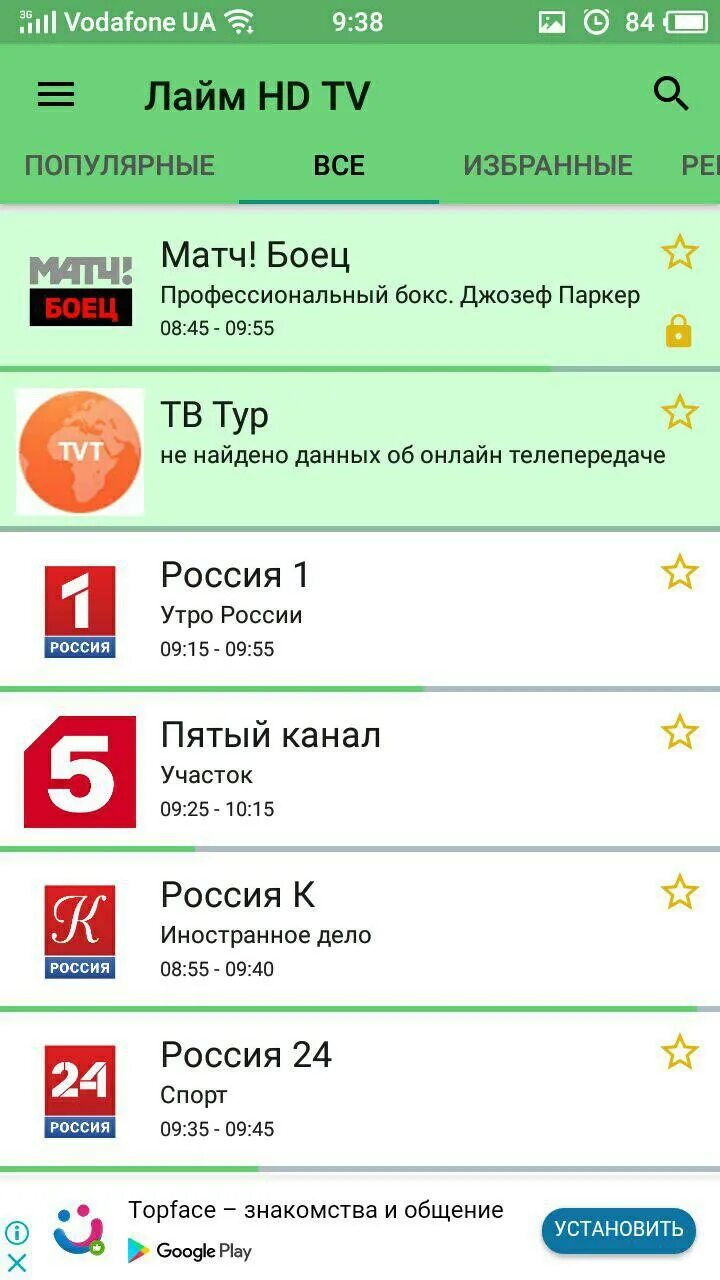
Task: Switch to the Избранные tab
Action: 548,165
